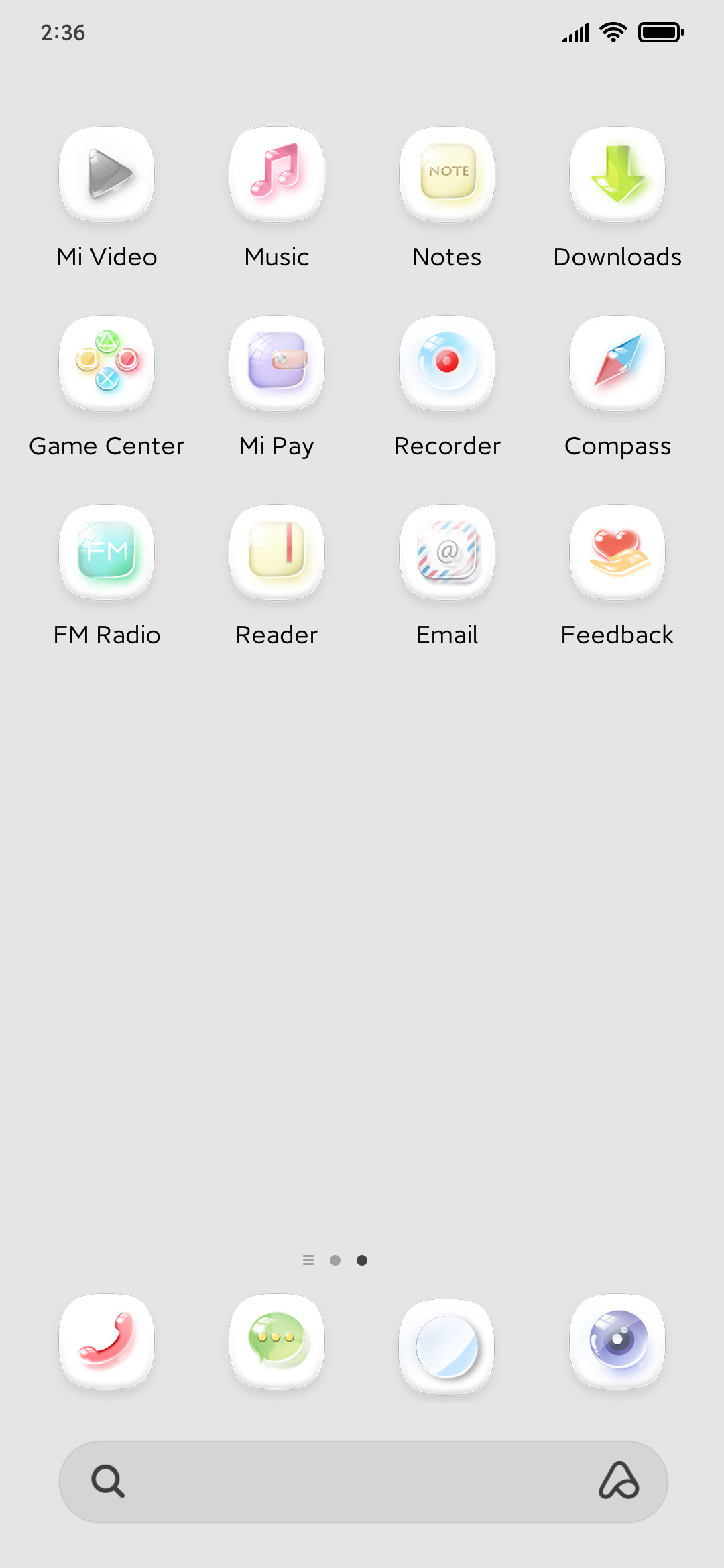Launch the browser from the dock
Image resolution: width=724 pixels, height=1568 pixels.
447,1347
